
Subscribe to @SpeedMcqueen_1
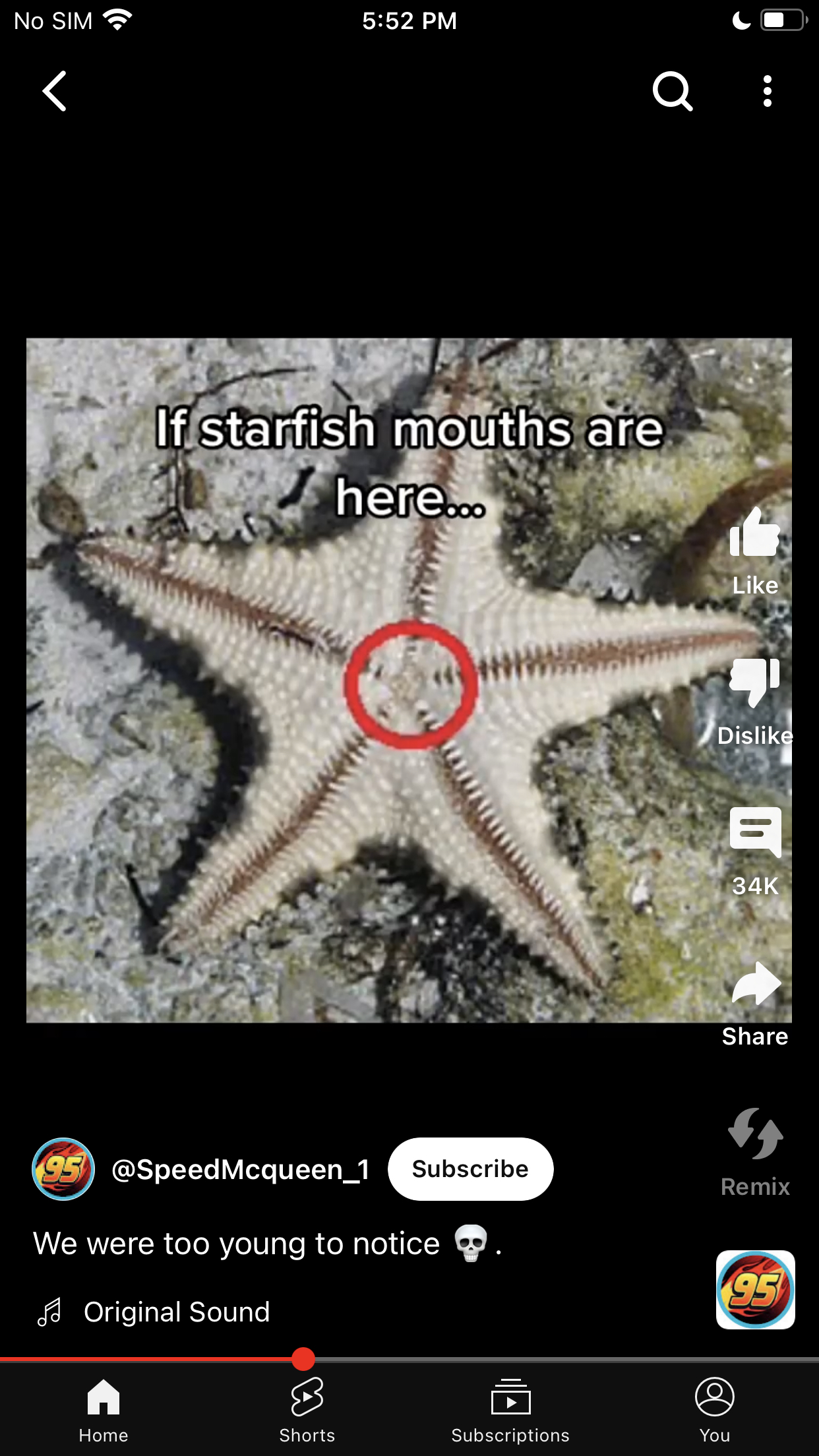[470, 1168]
